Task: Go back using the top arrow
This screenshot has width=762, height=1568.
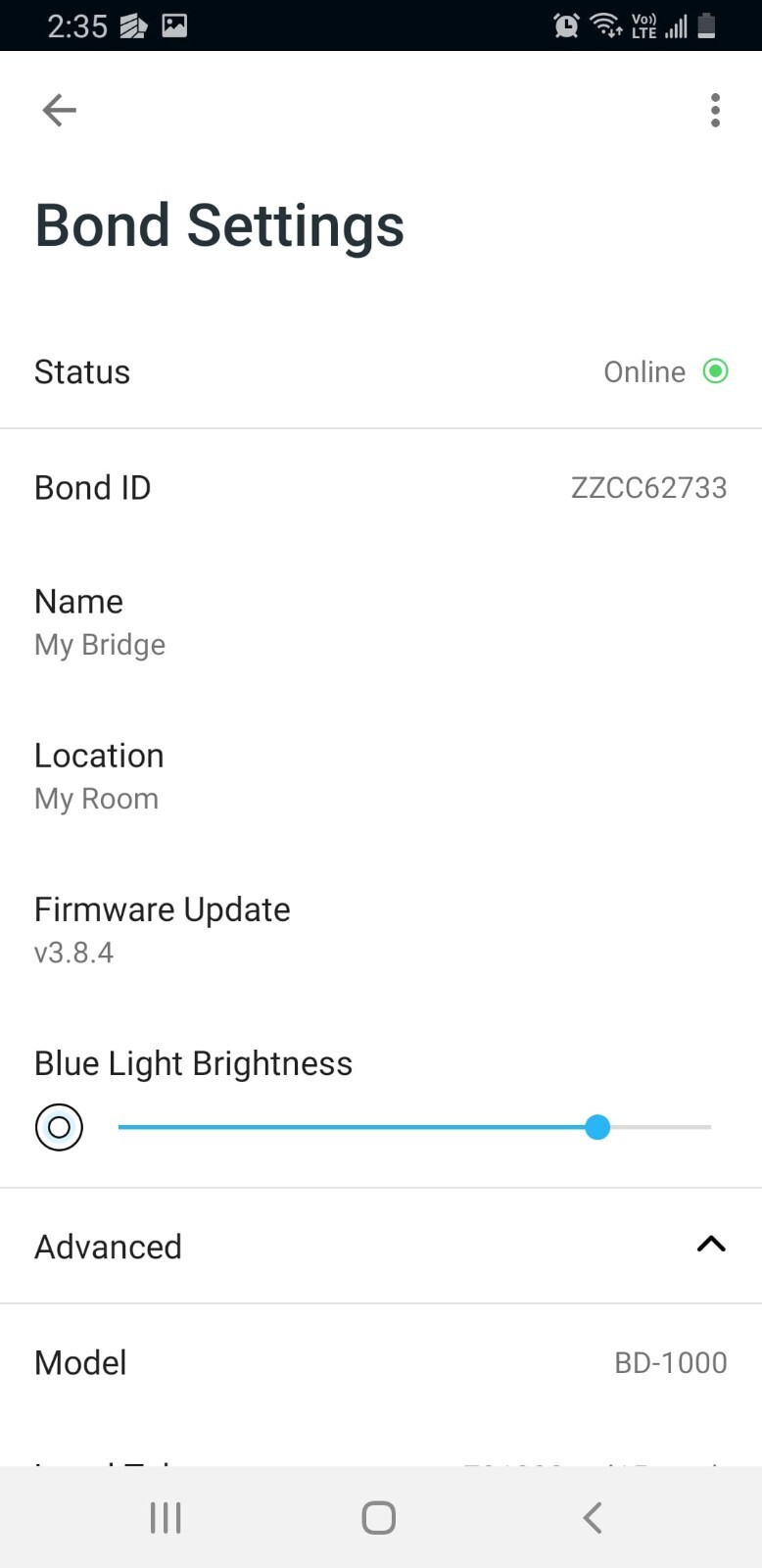Action: pyautogui.click(x=59, y=110)
